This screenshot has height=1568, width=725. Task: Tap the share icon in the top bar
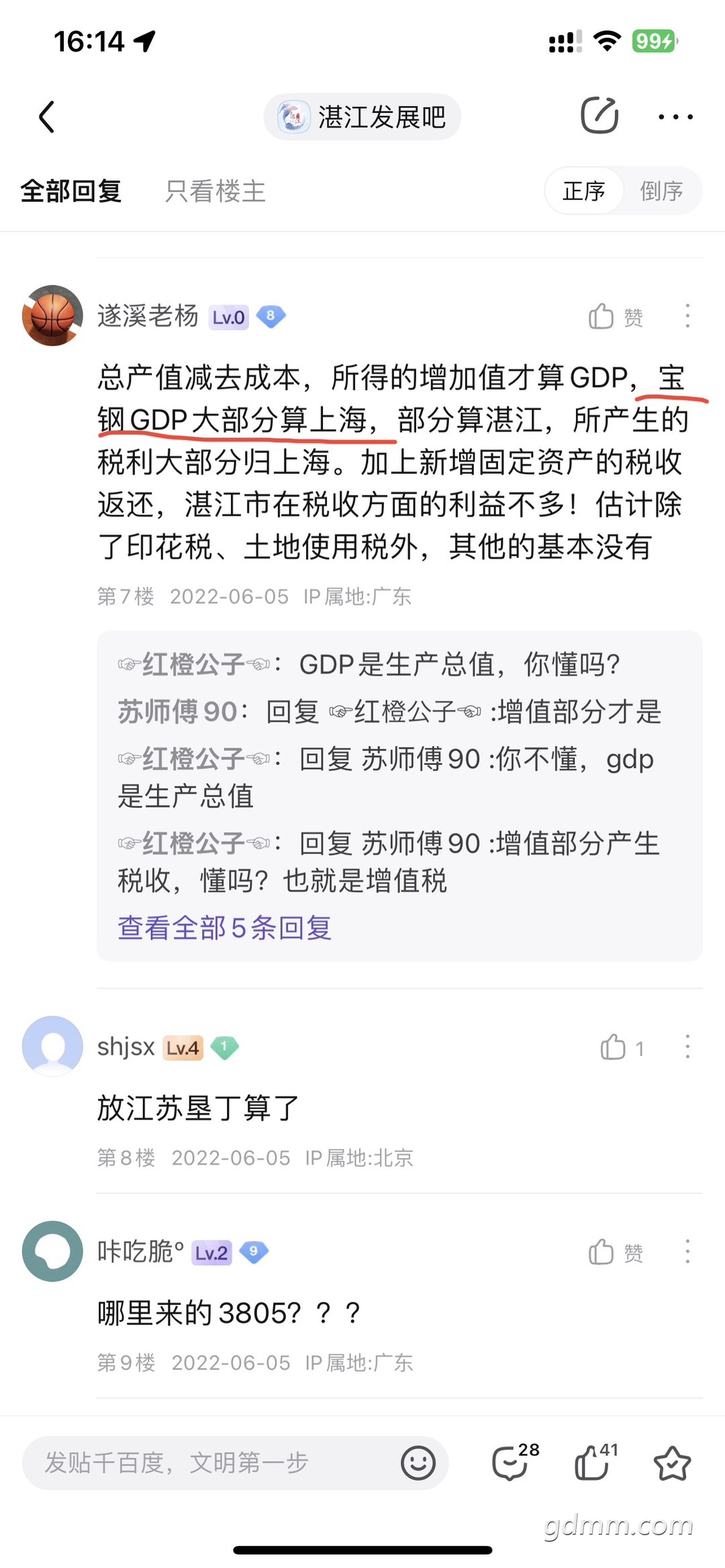599,116
